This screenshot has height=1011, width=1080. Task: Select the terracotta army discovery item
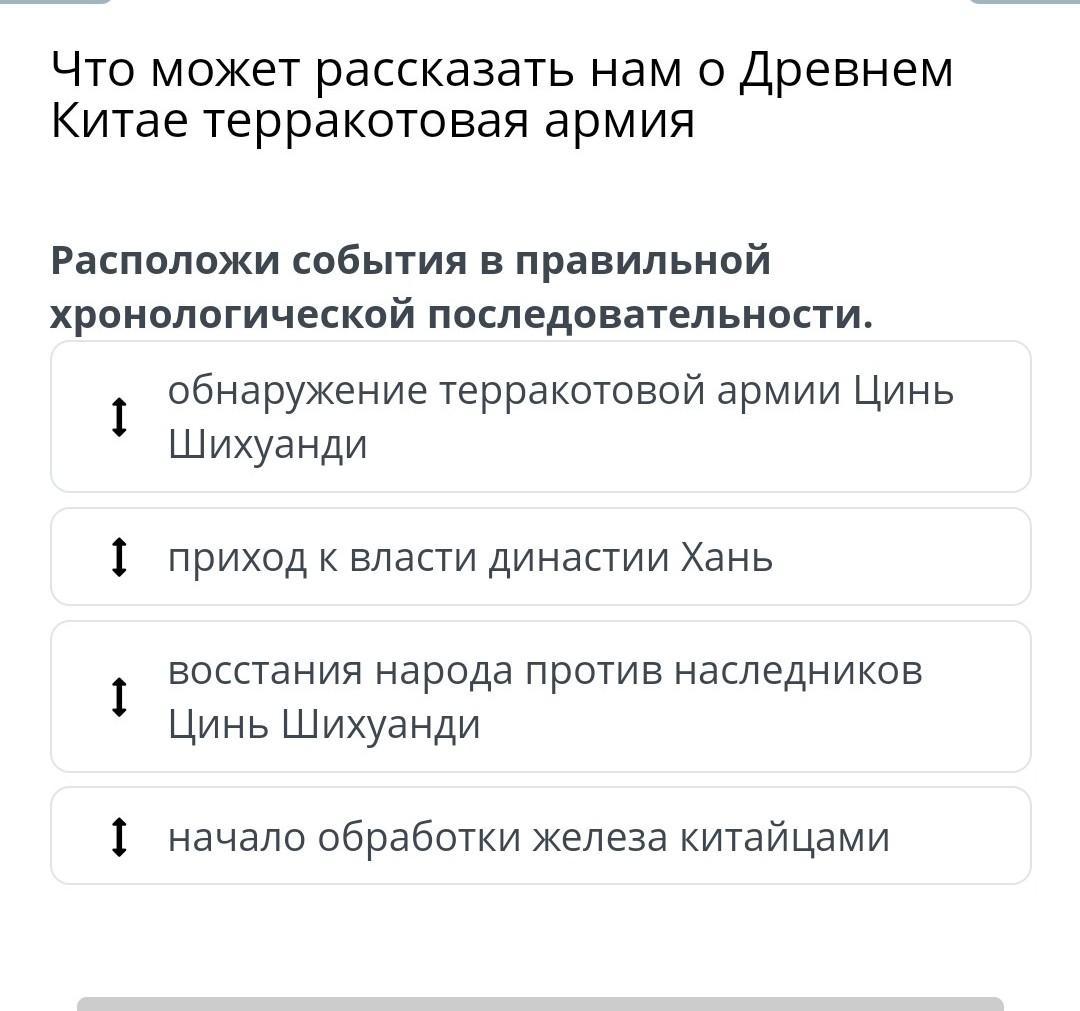click(541, 417)
